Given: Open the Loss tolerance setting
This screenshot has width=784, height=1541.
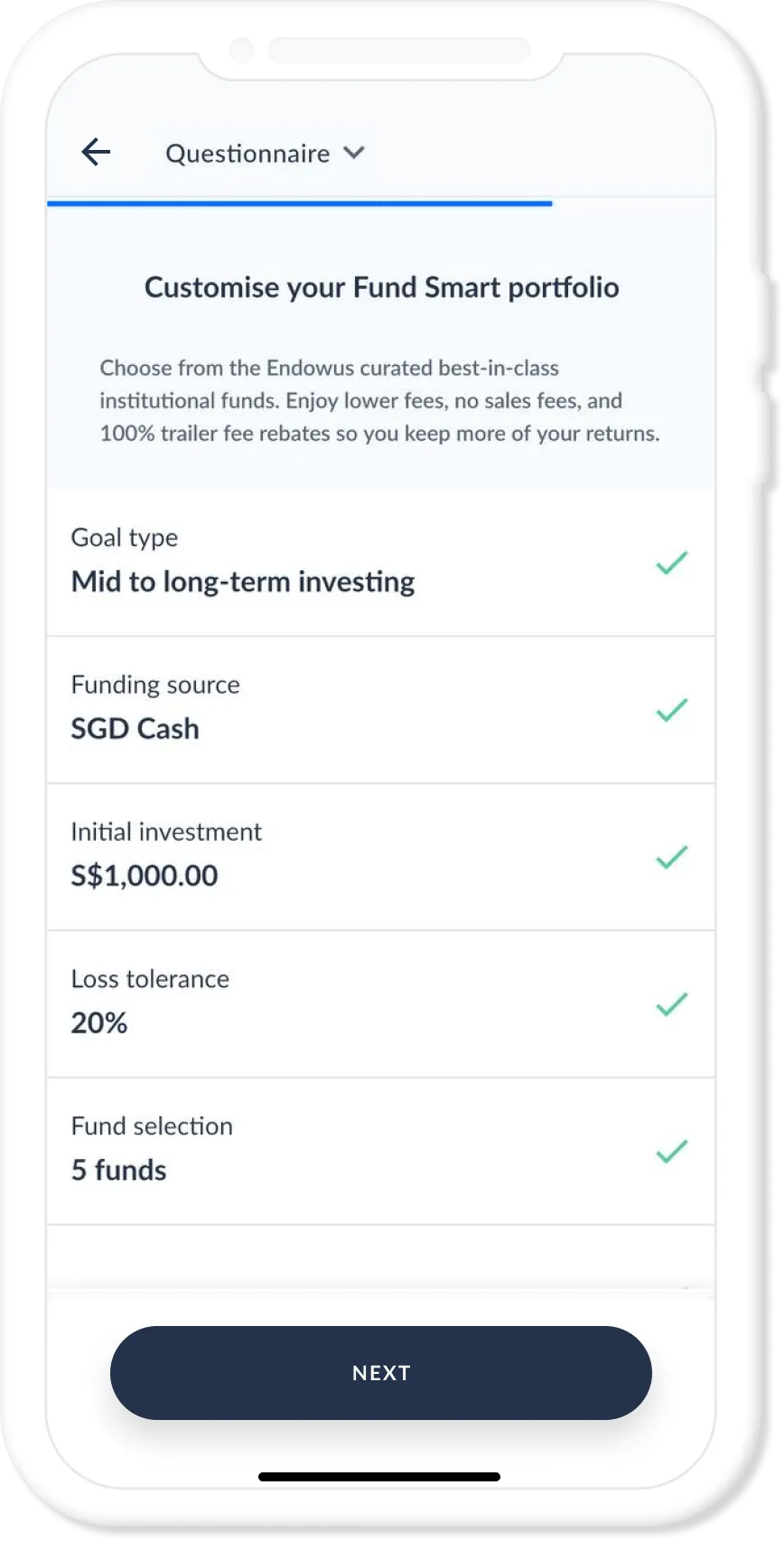Looking at the screenshot, I should point(379,1004).
